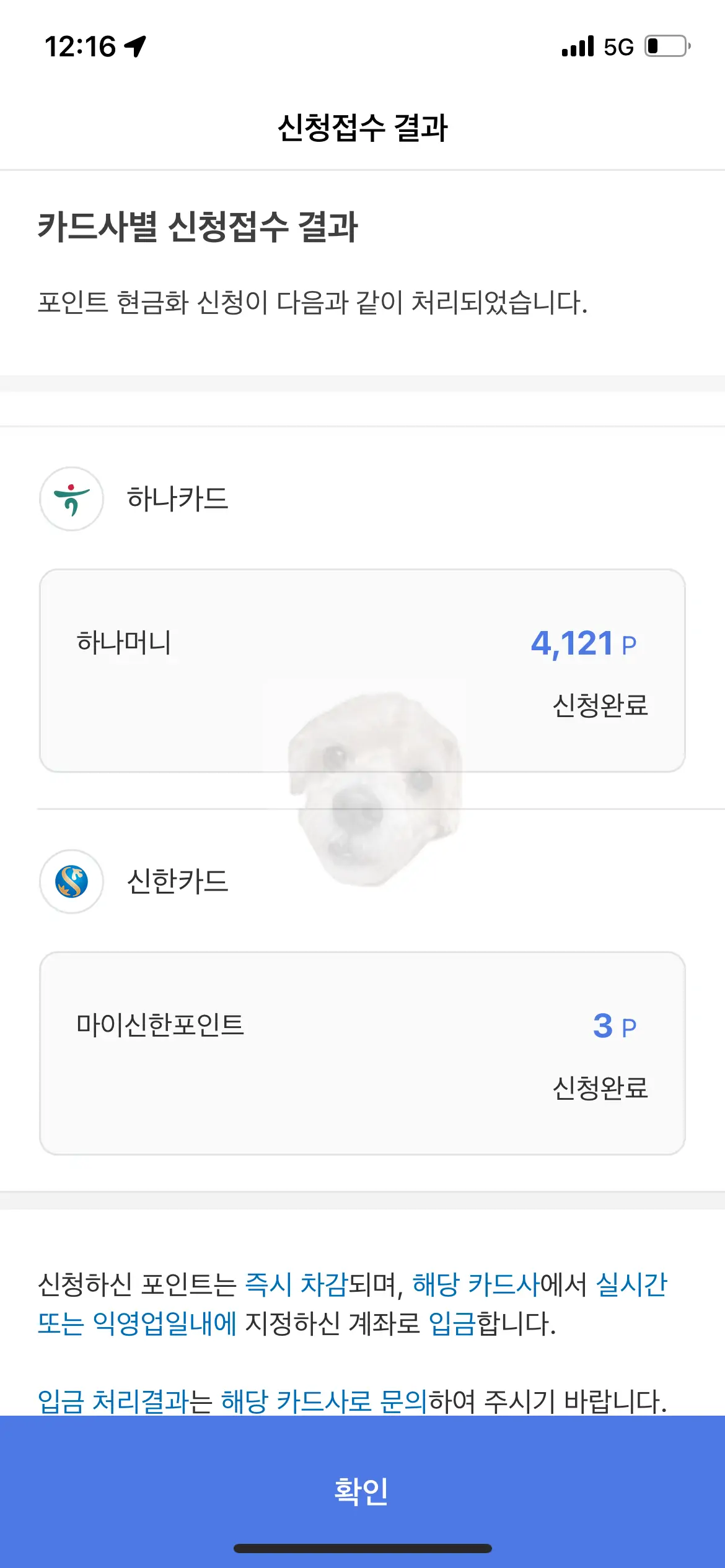725x1568 pixels.
Task: Click the 5G network indicator
Action: coord(618,45)
